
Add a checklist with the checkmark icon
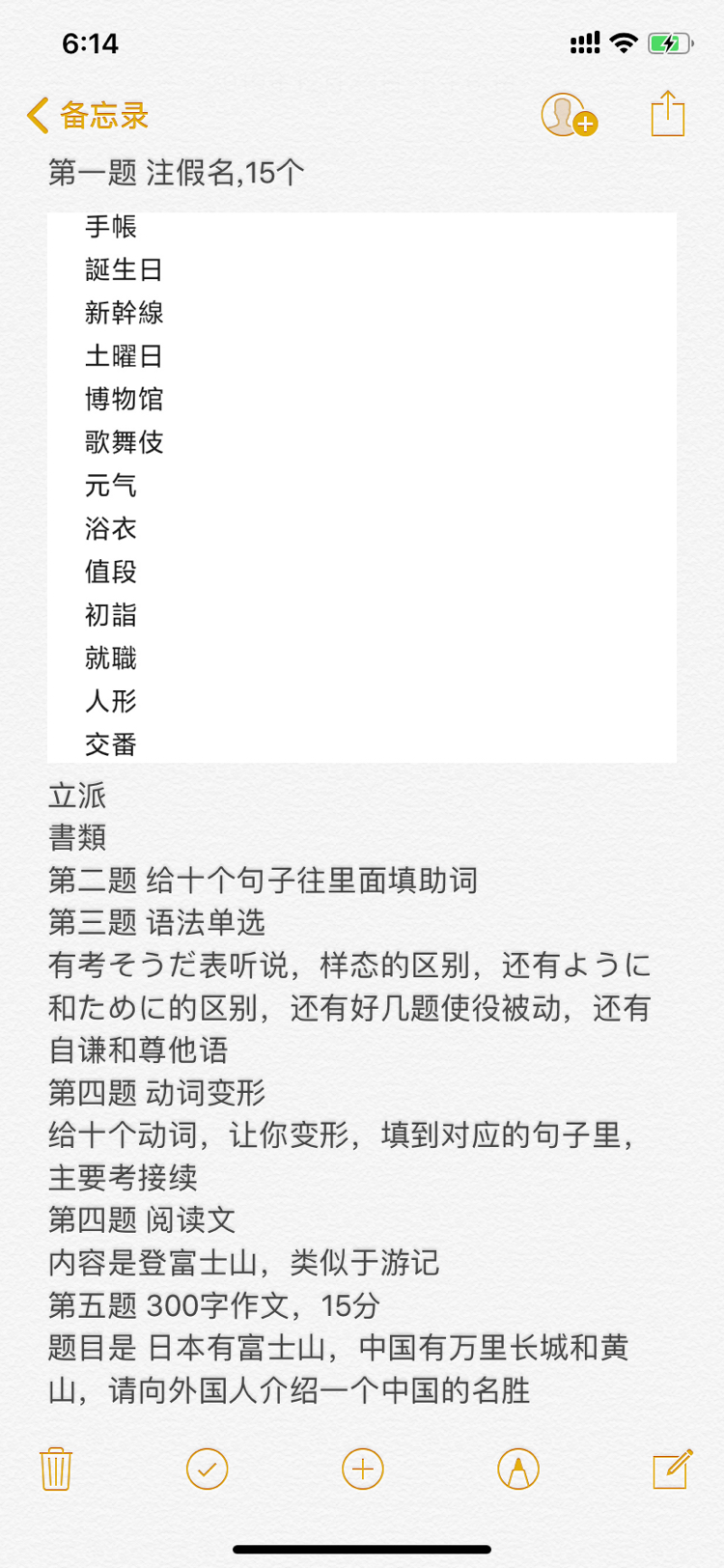click(207, 1469)
